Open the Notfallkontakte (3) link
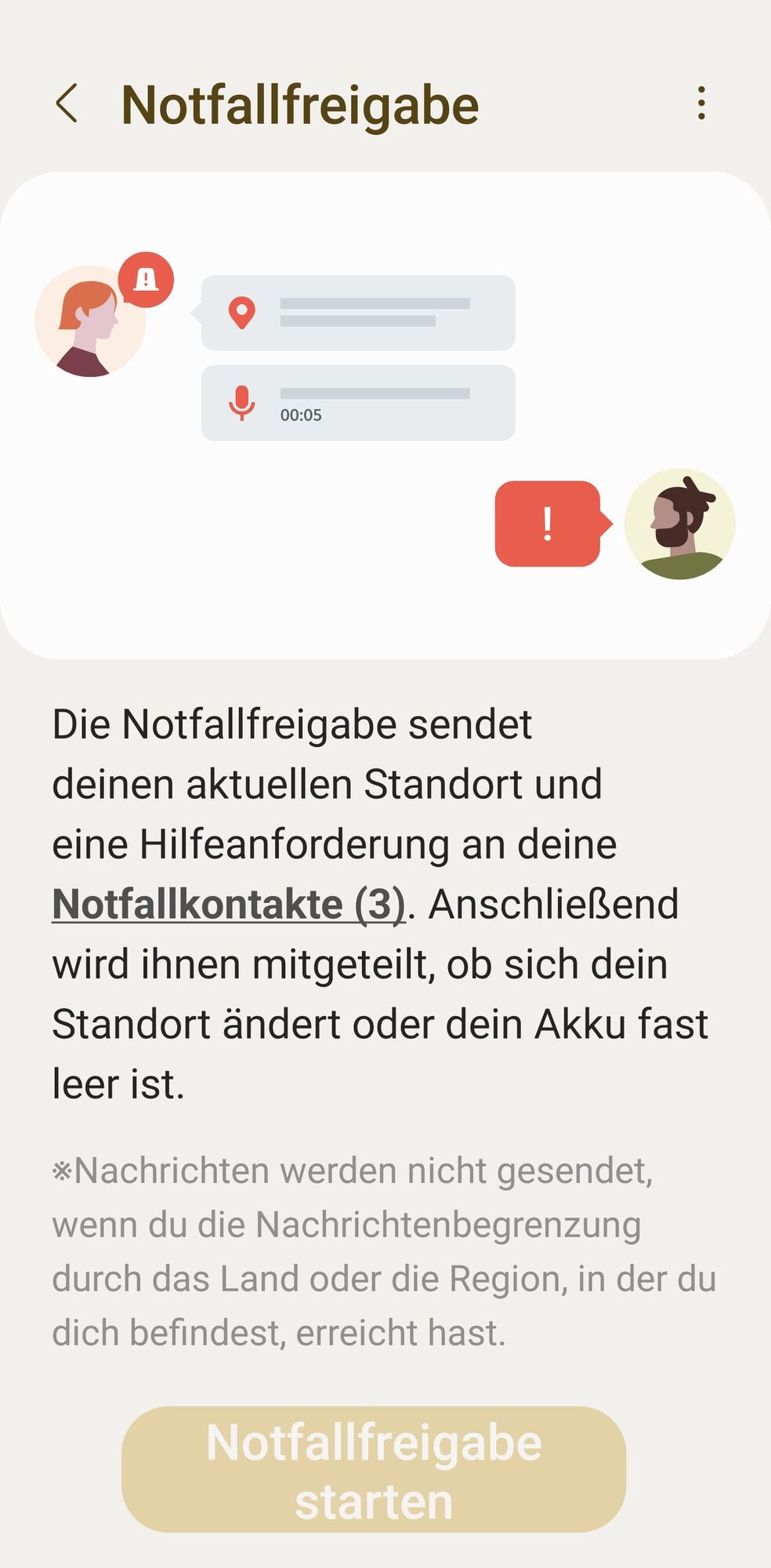 pyautogui.click(x=228, y=904)
